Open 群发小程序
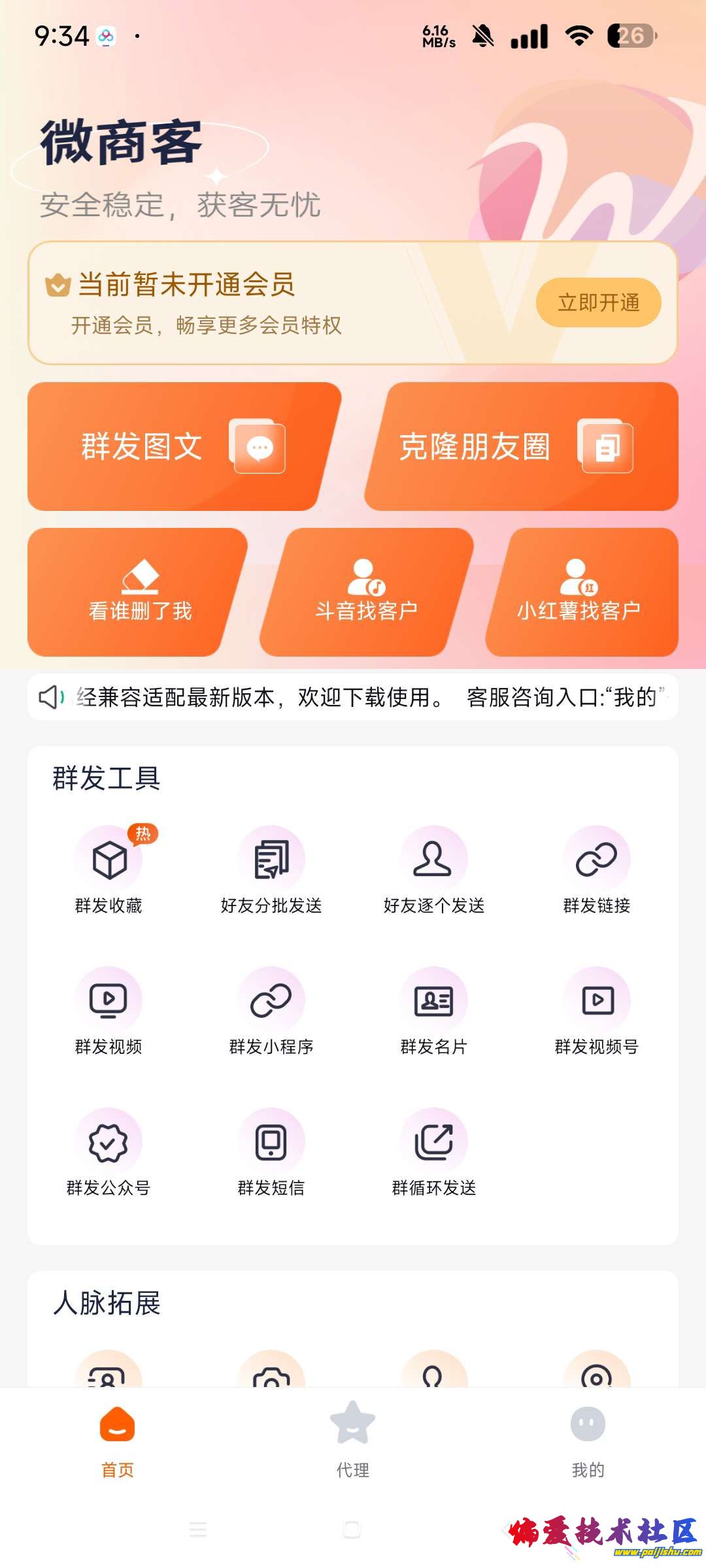706x1568 pixels. (271, 1011)
